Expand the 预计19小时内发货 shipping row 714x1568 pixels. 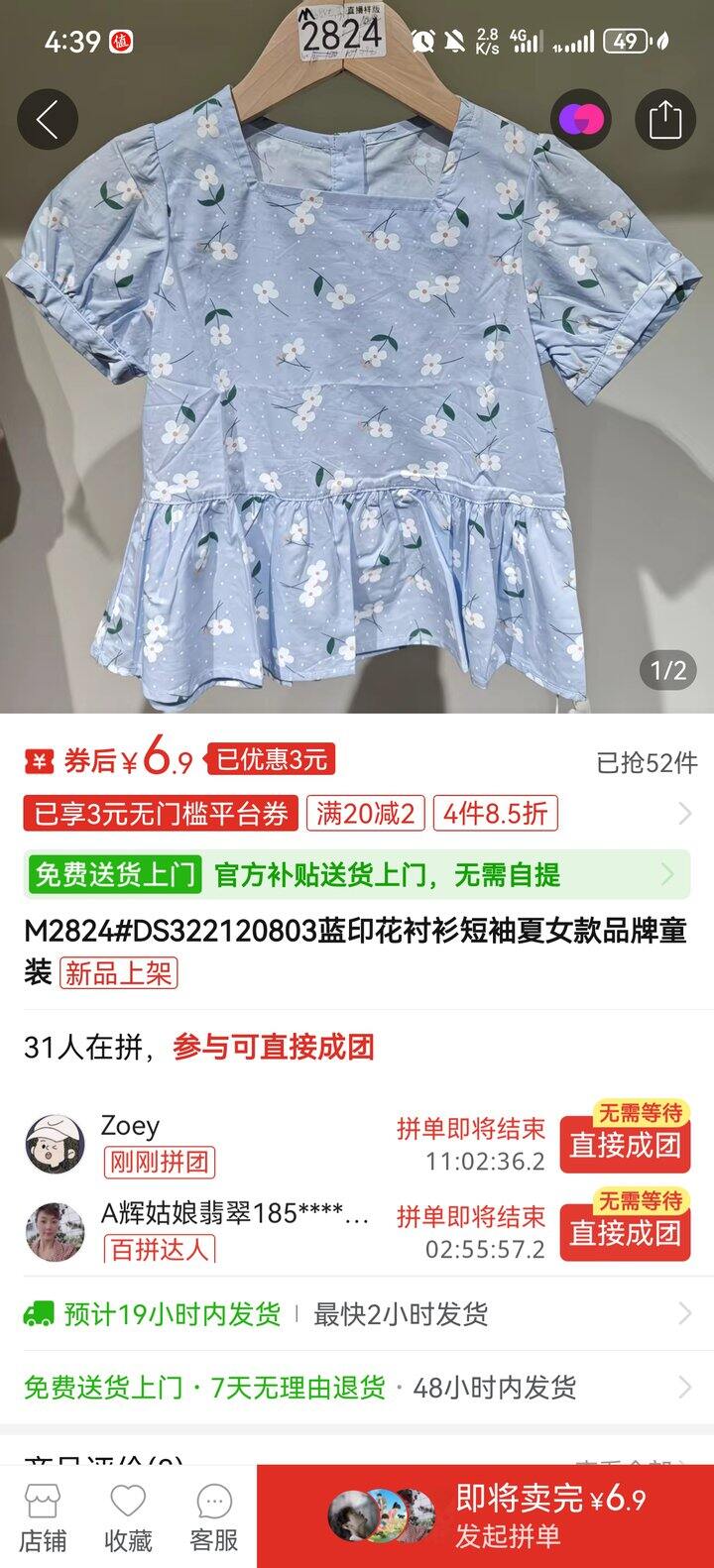684,1314
